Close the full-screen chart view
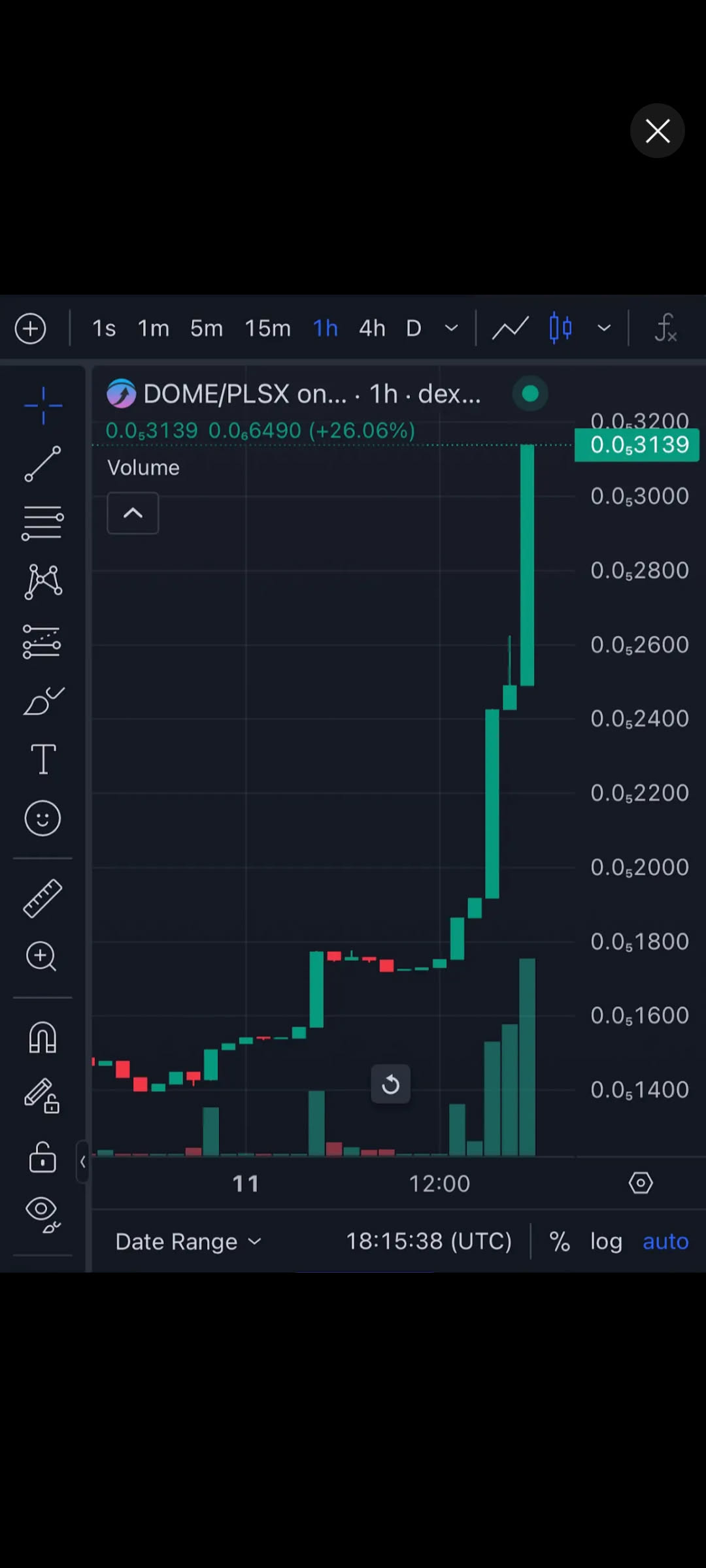706x1568 pixels. [657, 131]
